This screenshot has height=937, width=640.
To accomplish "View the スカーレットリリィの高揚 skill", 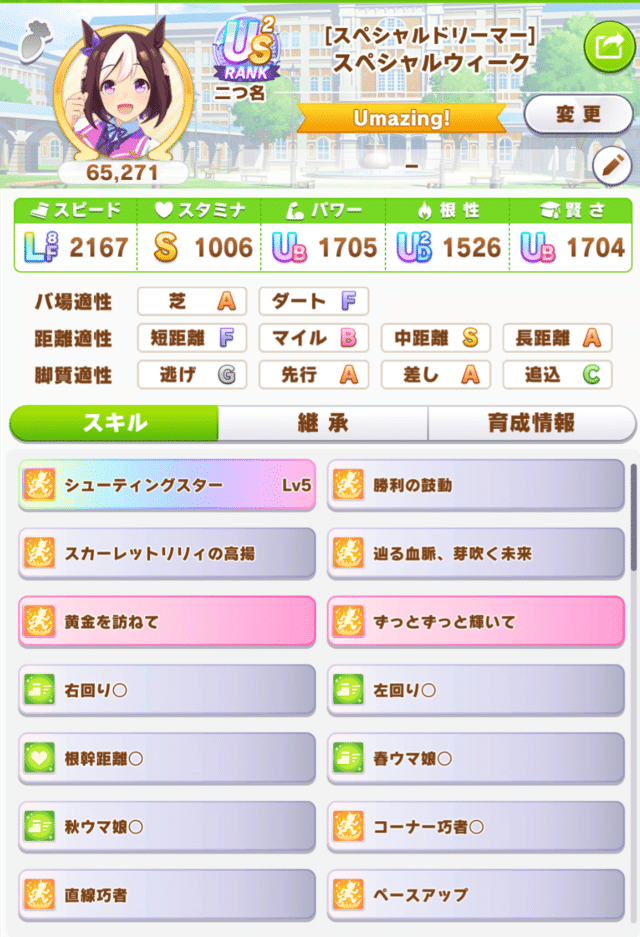I will point(167,553).
